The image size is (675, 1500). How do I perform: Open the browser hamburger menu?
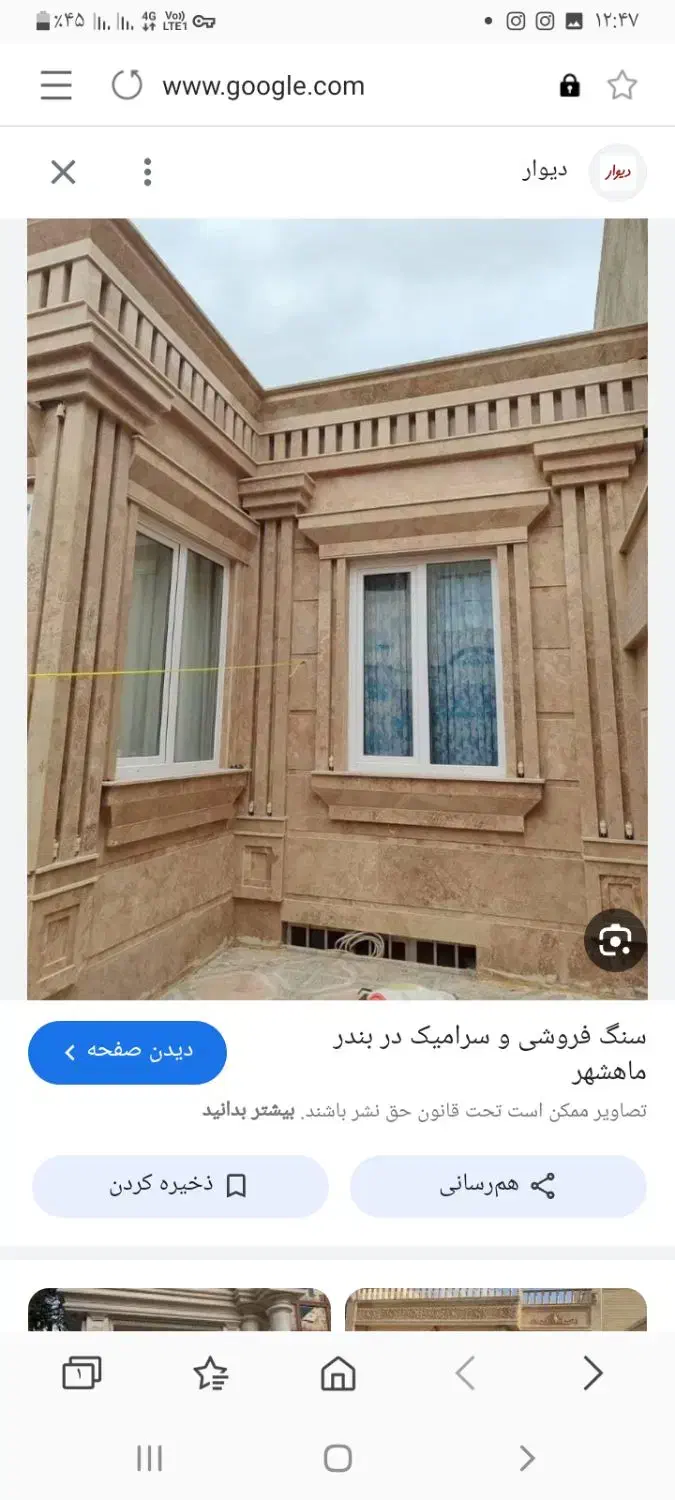click(56, 85)
